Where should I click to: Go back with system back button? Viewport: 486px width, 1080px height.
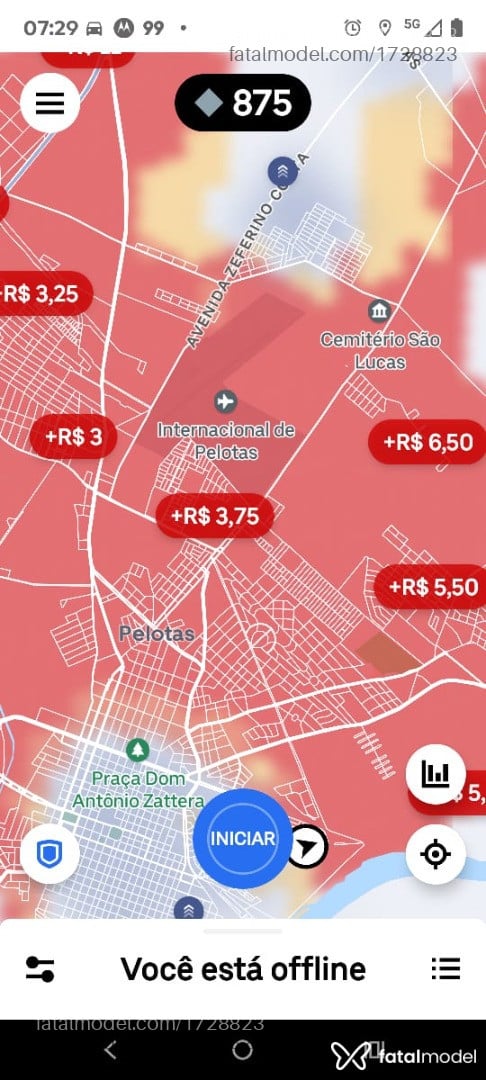tap(110, 1050)
